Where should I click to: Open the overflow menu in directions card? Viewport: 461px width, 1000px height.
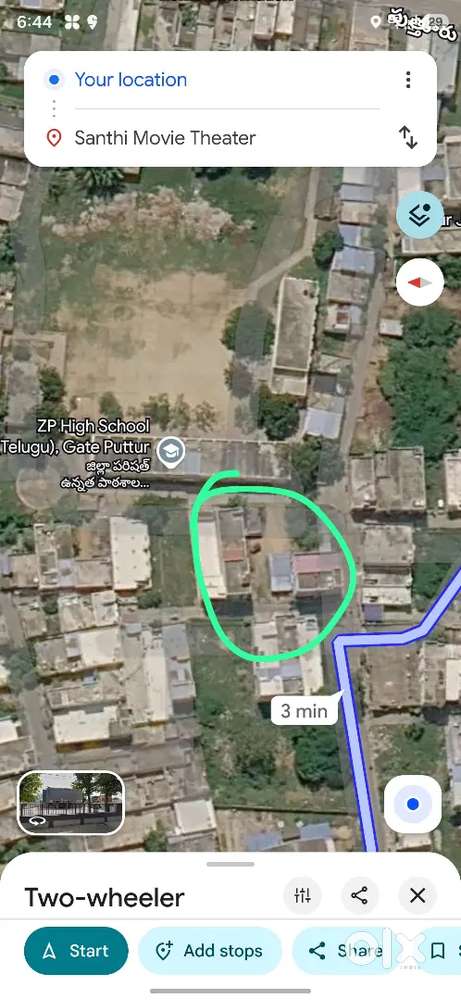click(408, 80)
